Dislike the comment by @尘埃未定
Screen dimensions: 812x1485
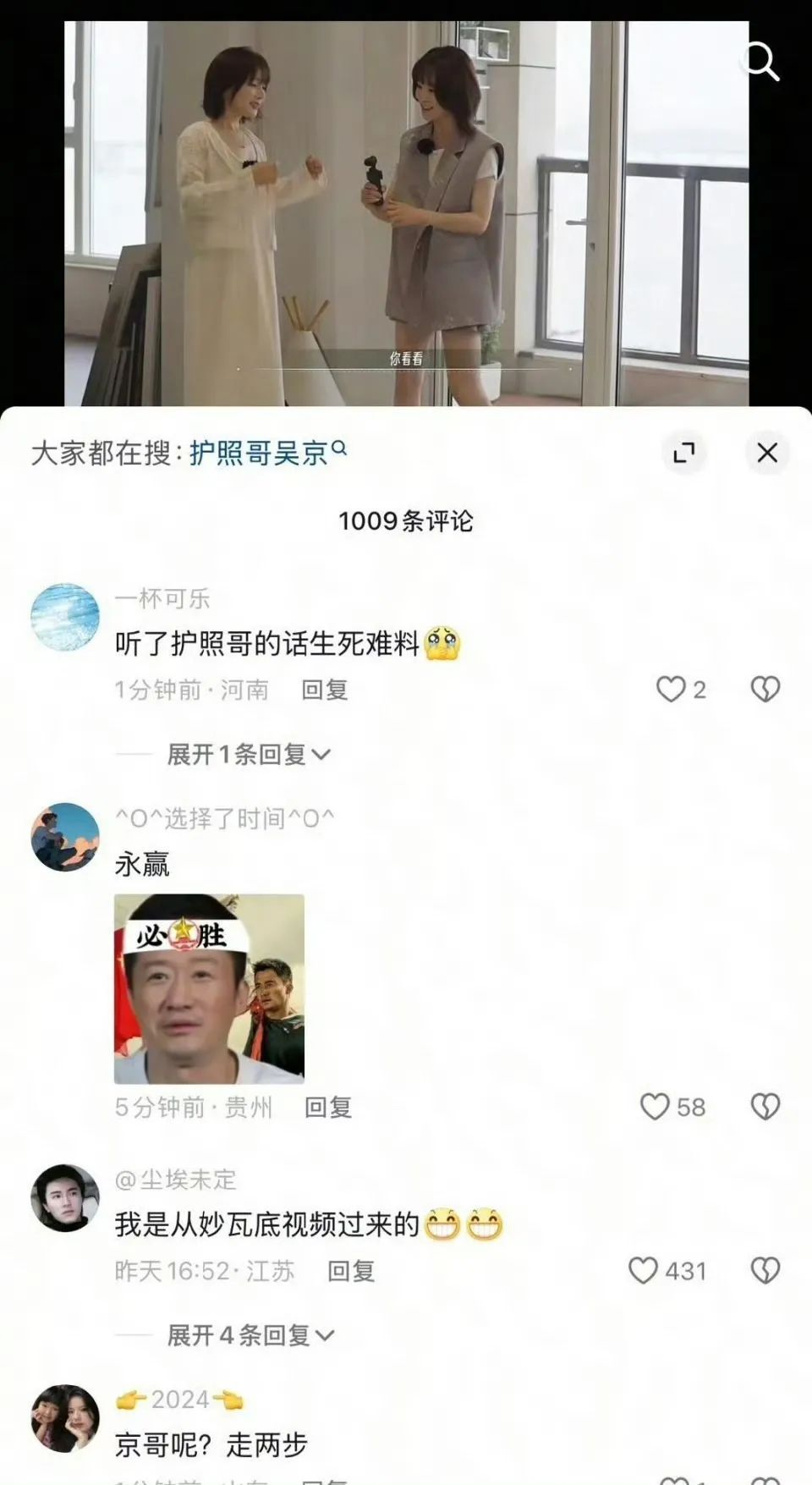click(765, 1270)
